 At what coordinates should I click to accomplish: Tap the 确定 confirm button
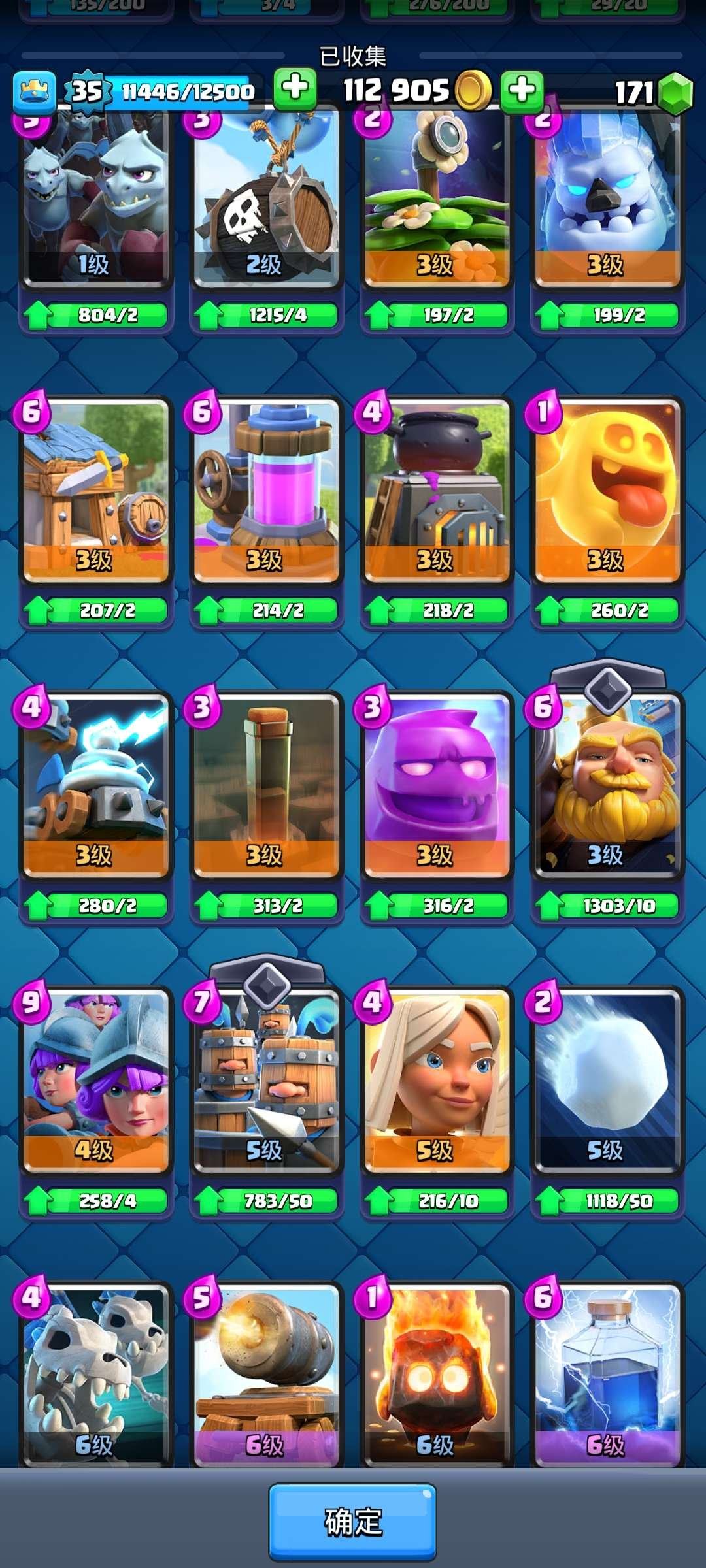(352, 1522)
